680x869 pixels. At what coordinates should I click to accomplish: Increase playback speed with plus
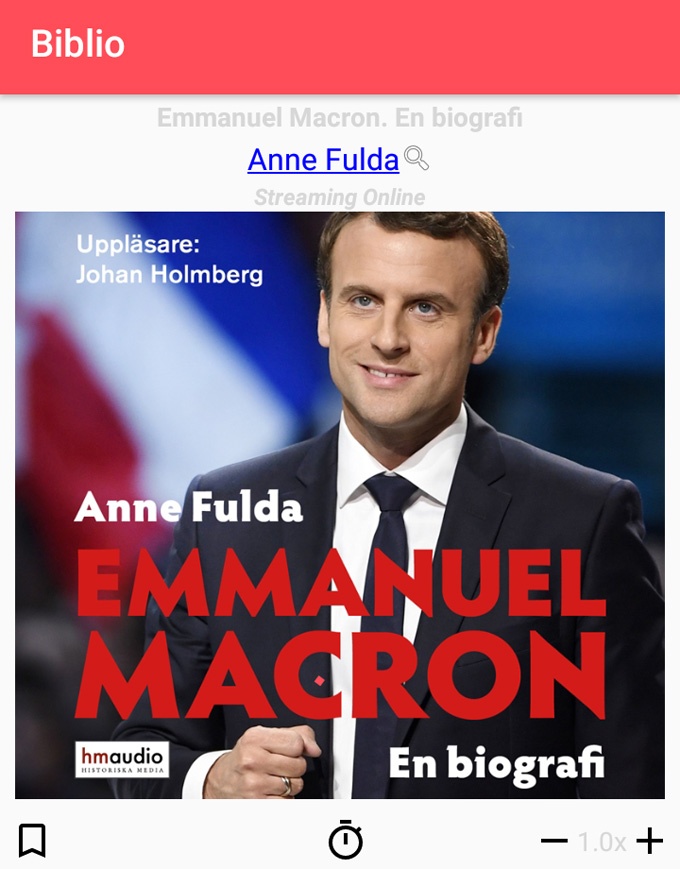[x=650, y=841]
